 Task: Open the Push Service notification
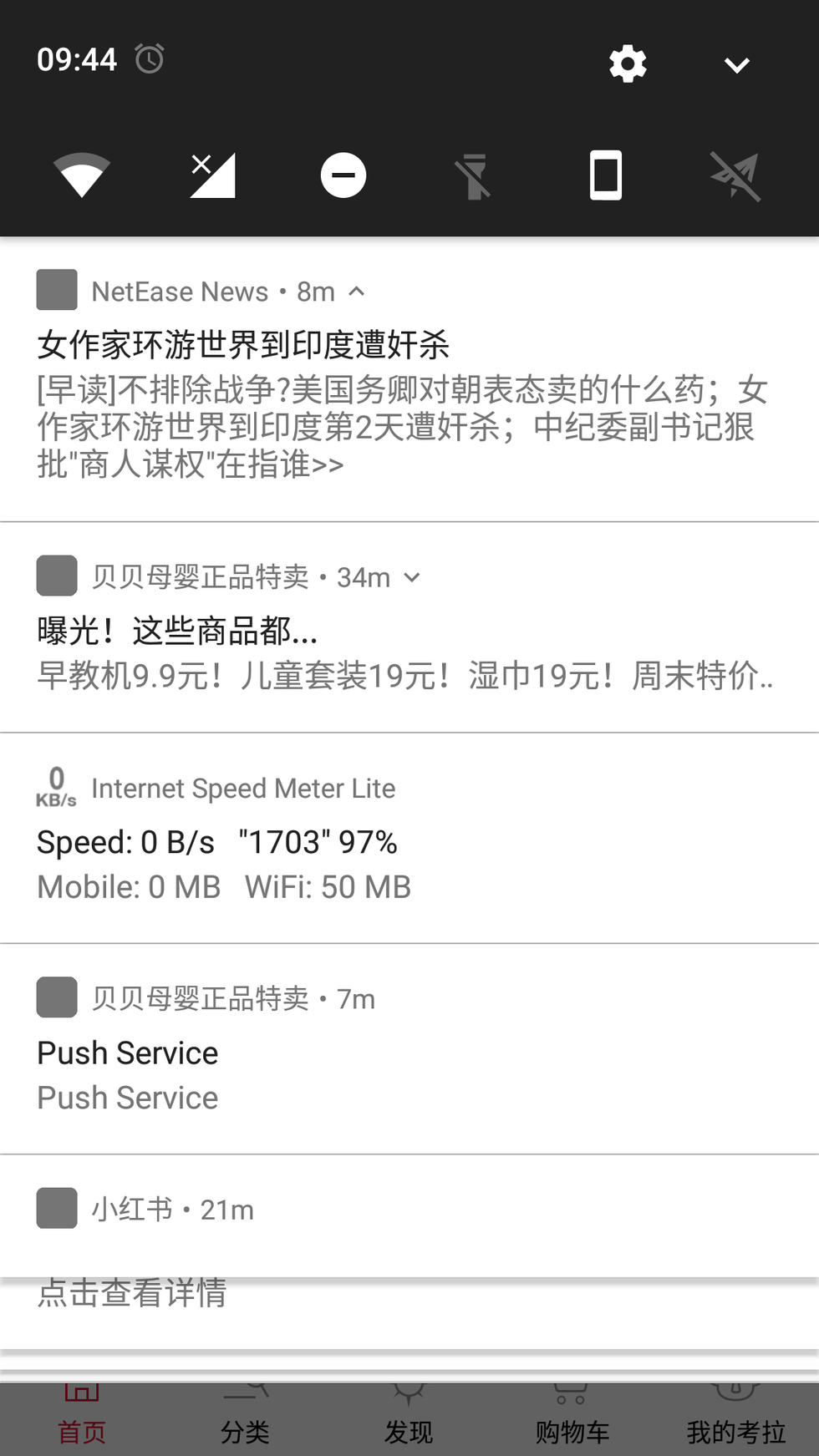pos(409,1050)
